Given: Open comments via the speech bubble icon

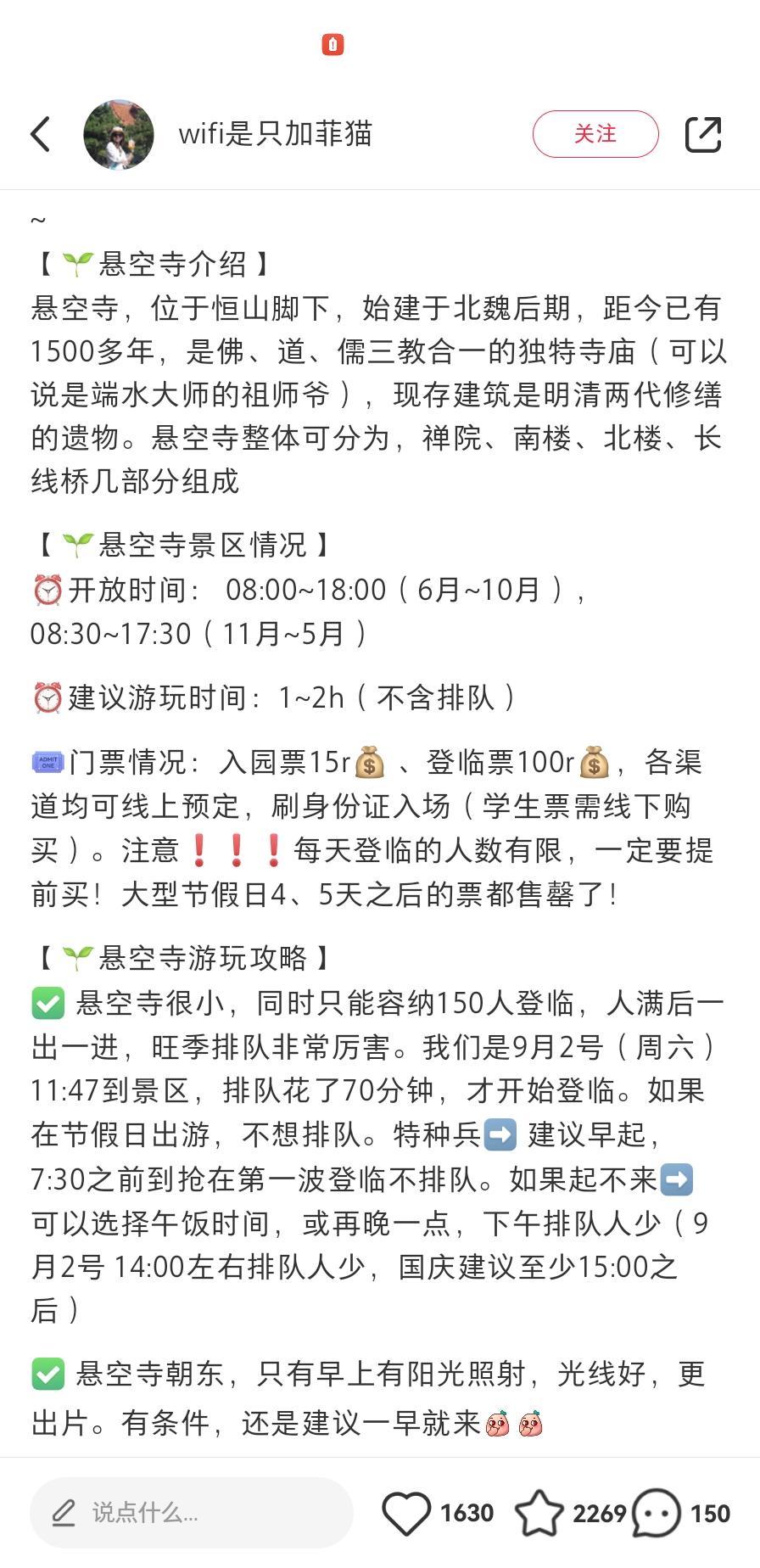Looking at the screenshot, I should click(657, 1513).
